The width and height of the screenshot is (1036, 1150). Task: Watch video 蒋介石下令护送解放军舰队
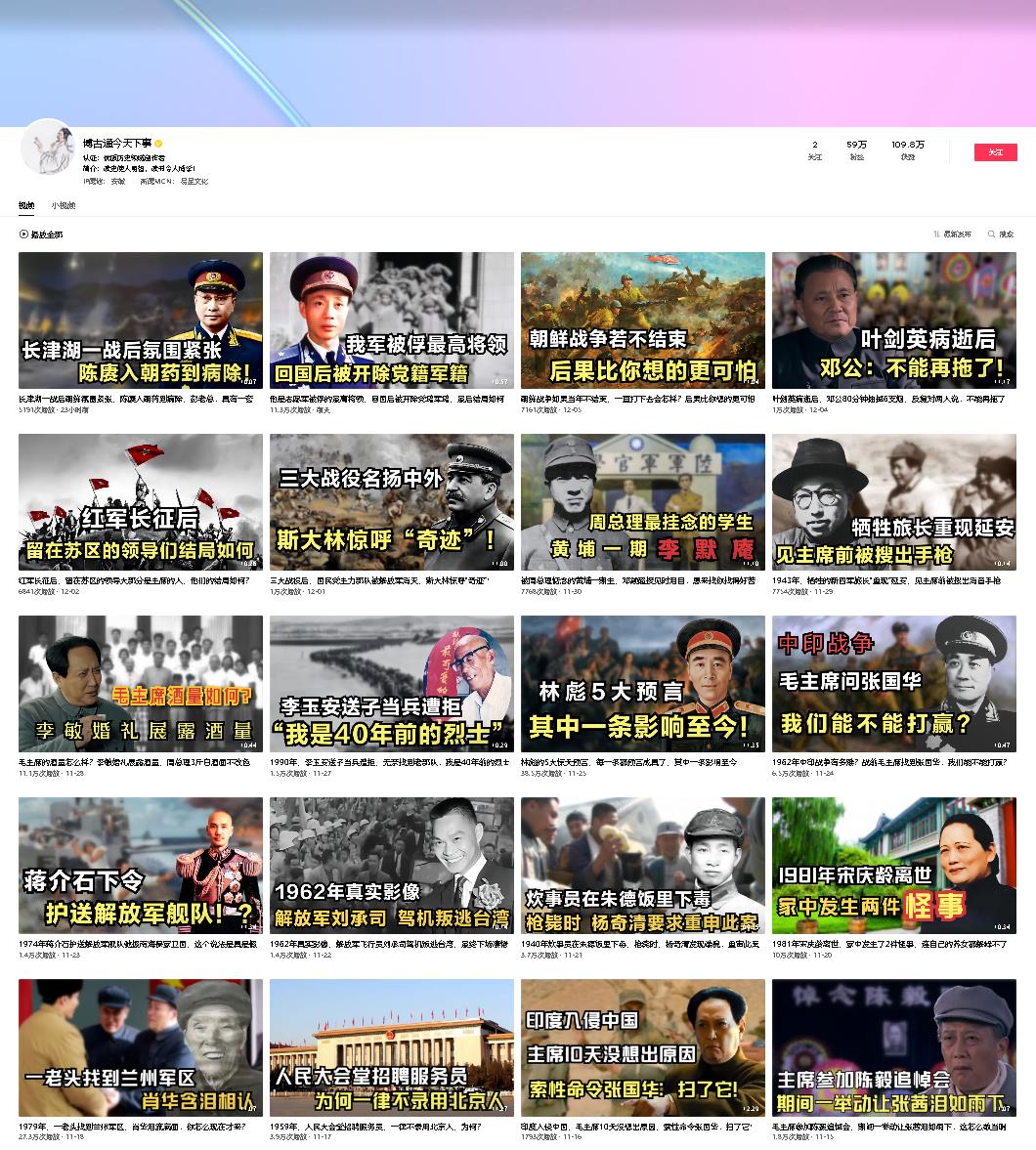coord(140,866)
